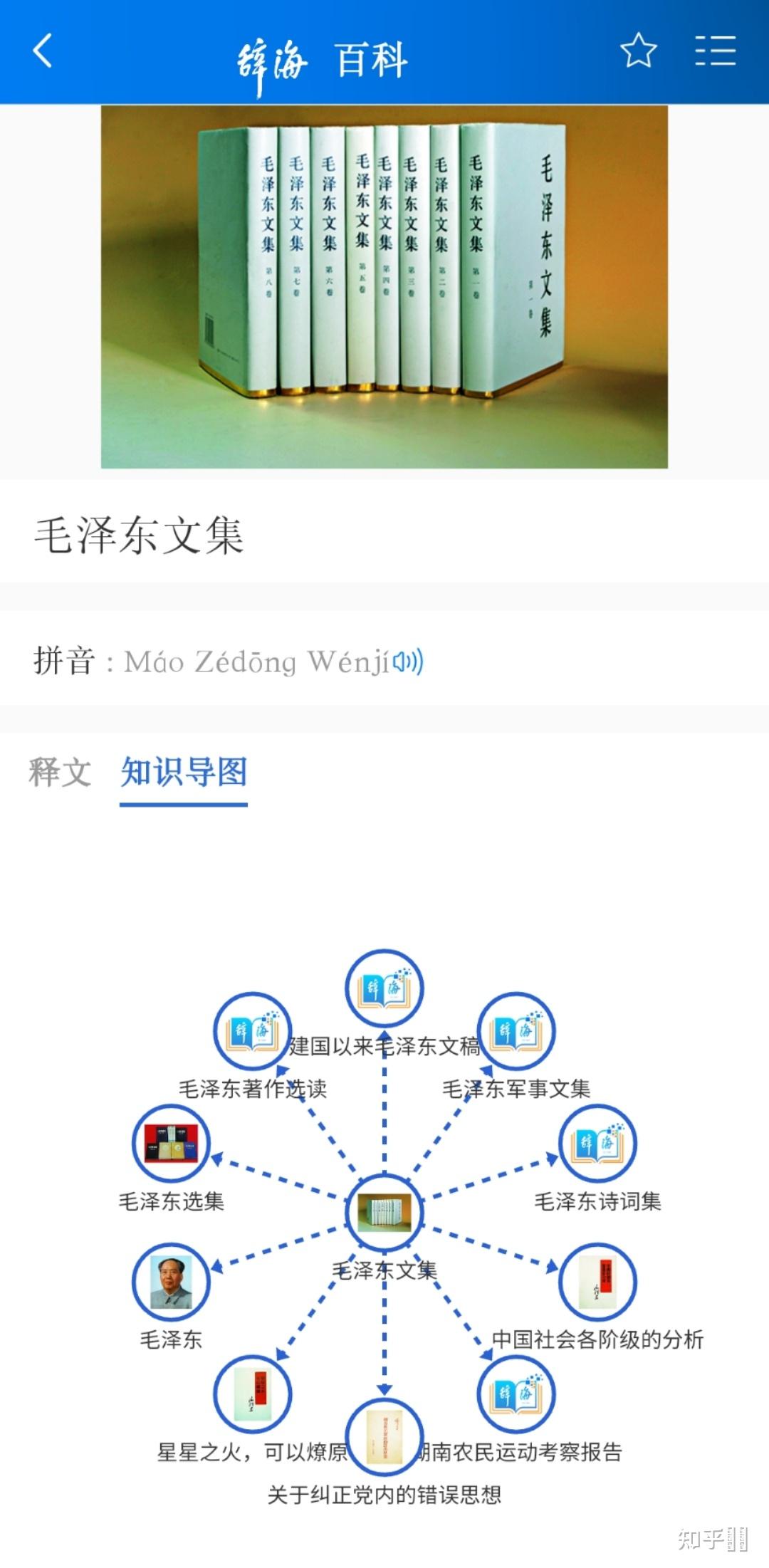The width and height of the screenshot is (769, 1568).
Task: Favorite this entry with the star icon
Action: (x=638, y=51)
